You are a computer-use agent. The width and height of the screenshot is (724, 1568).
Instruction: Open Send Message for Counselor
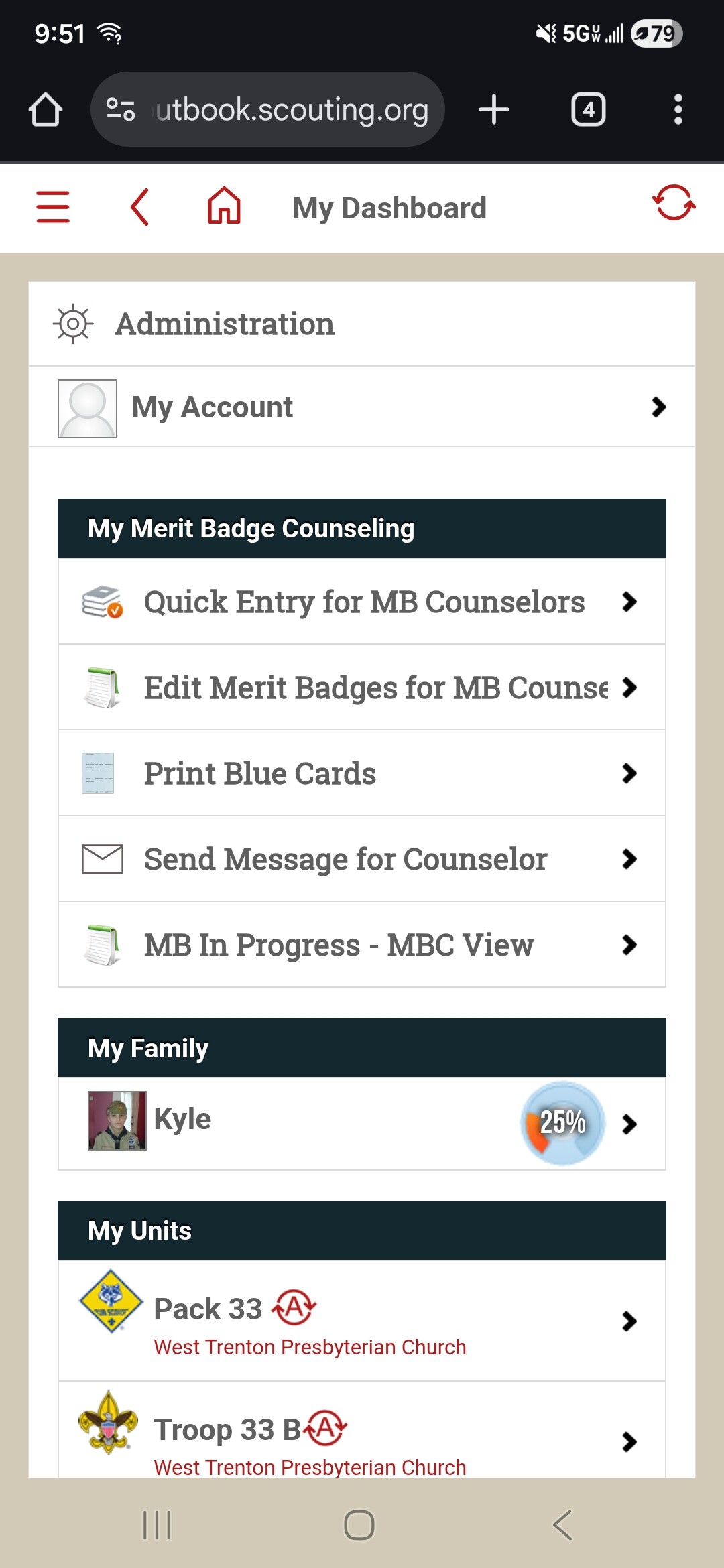tap(362, 859)
